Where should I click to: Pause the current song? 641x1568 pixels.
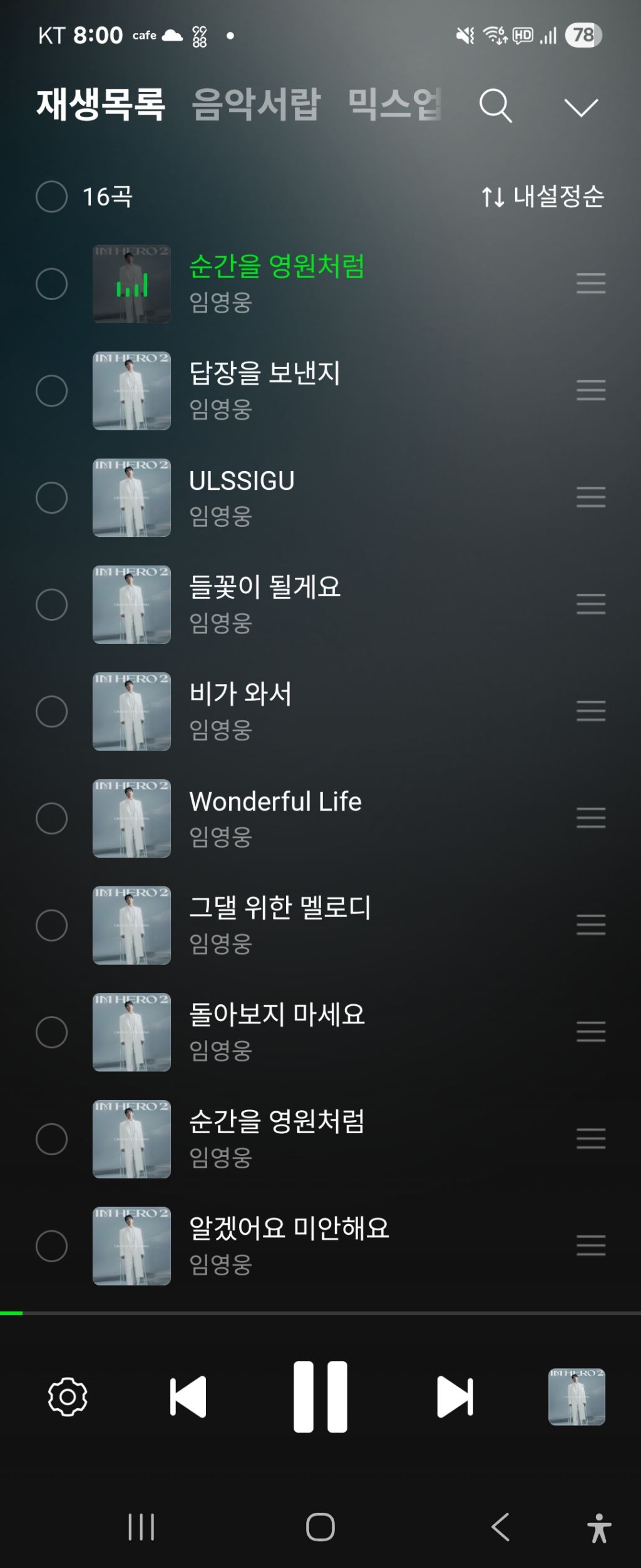320,1396
